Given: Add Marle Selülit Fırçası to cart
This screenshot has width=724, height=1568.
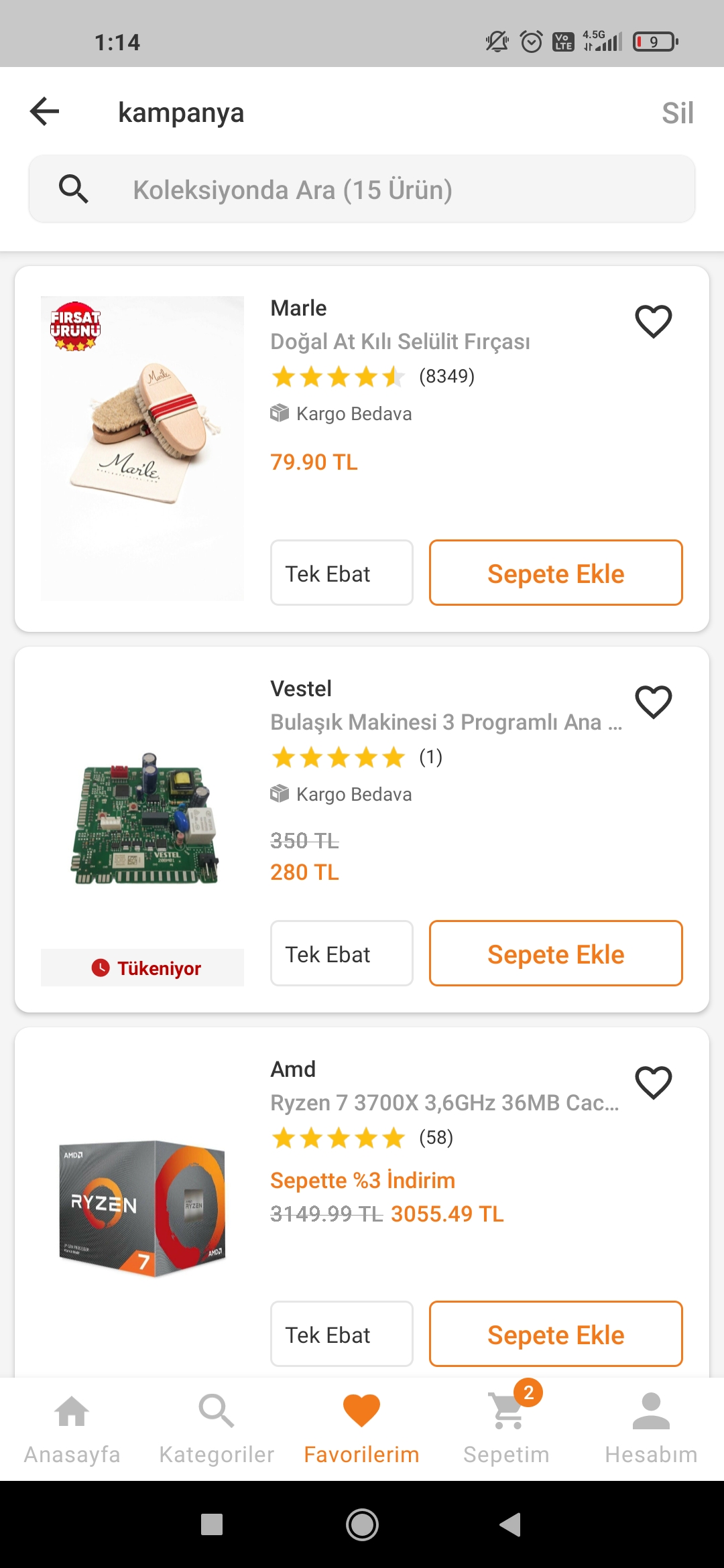Looking at the screenshot, I should (555, 573).
